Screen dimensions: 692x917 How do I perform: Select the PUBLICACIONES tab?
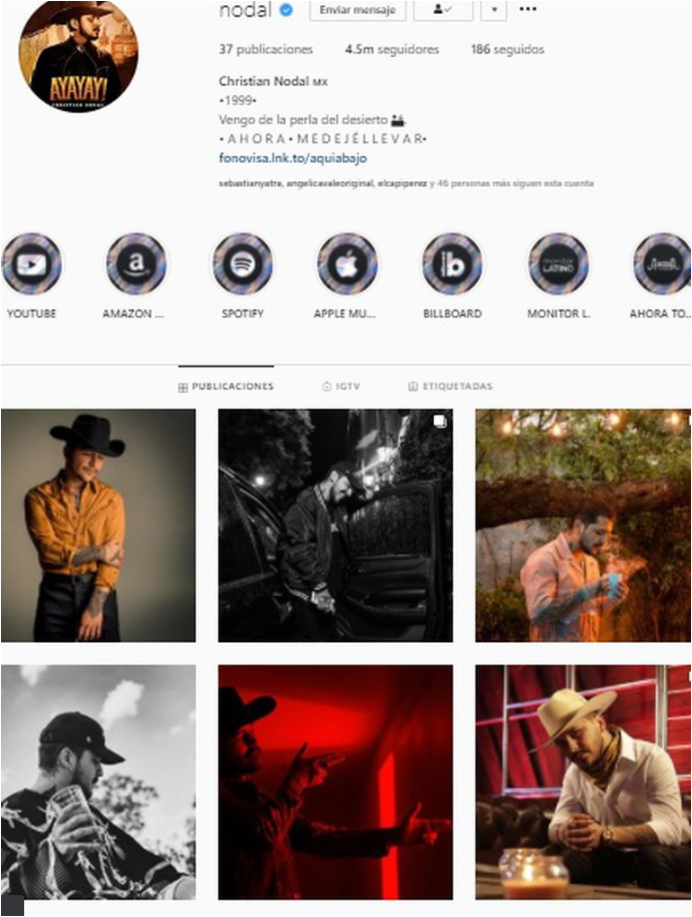point(226,386)
